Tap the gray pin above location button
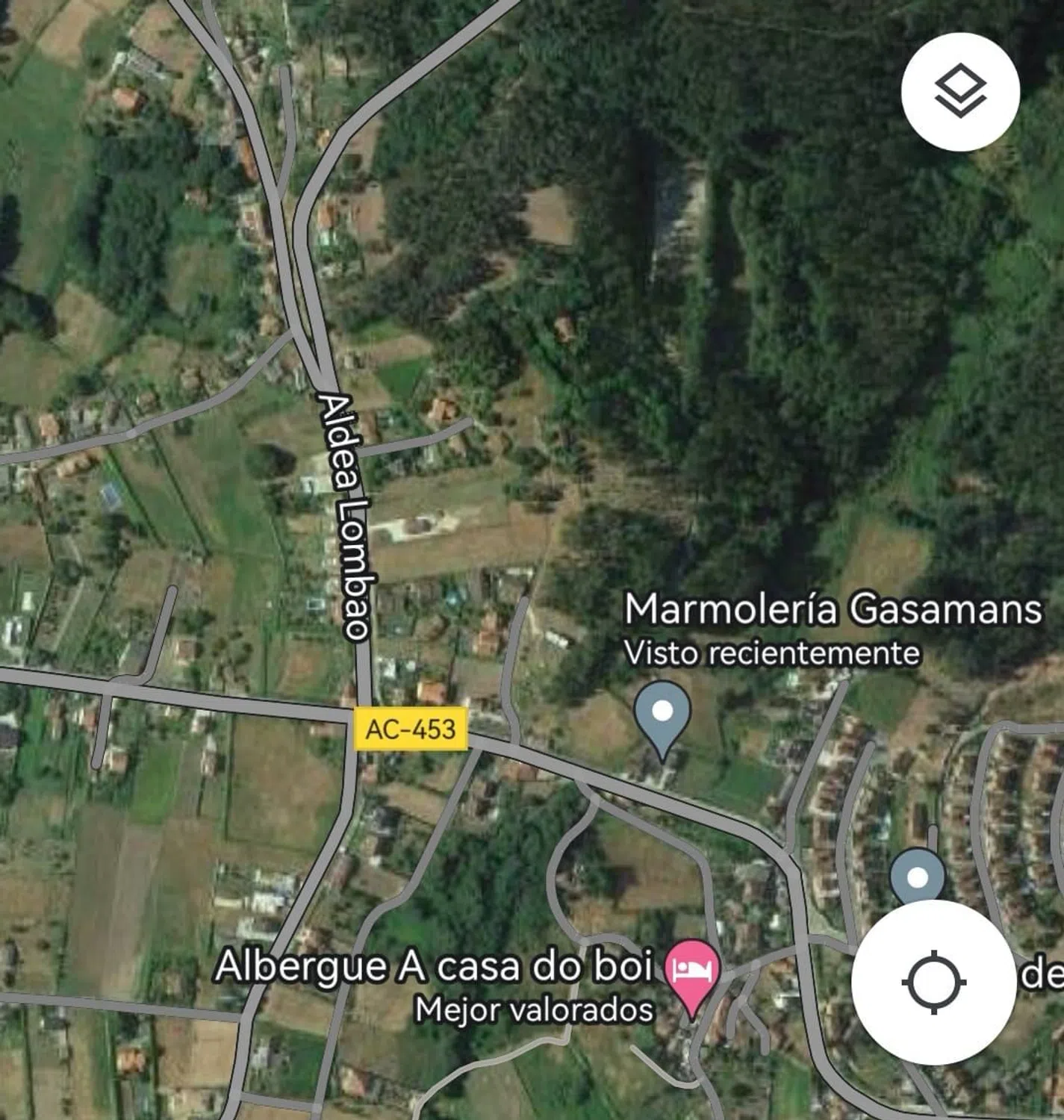Image resolution: width=1064 pixels, height=1120 pixels. 917,876
